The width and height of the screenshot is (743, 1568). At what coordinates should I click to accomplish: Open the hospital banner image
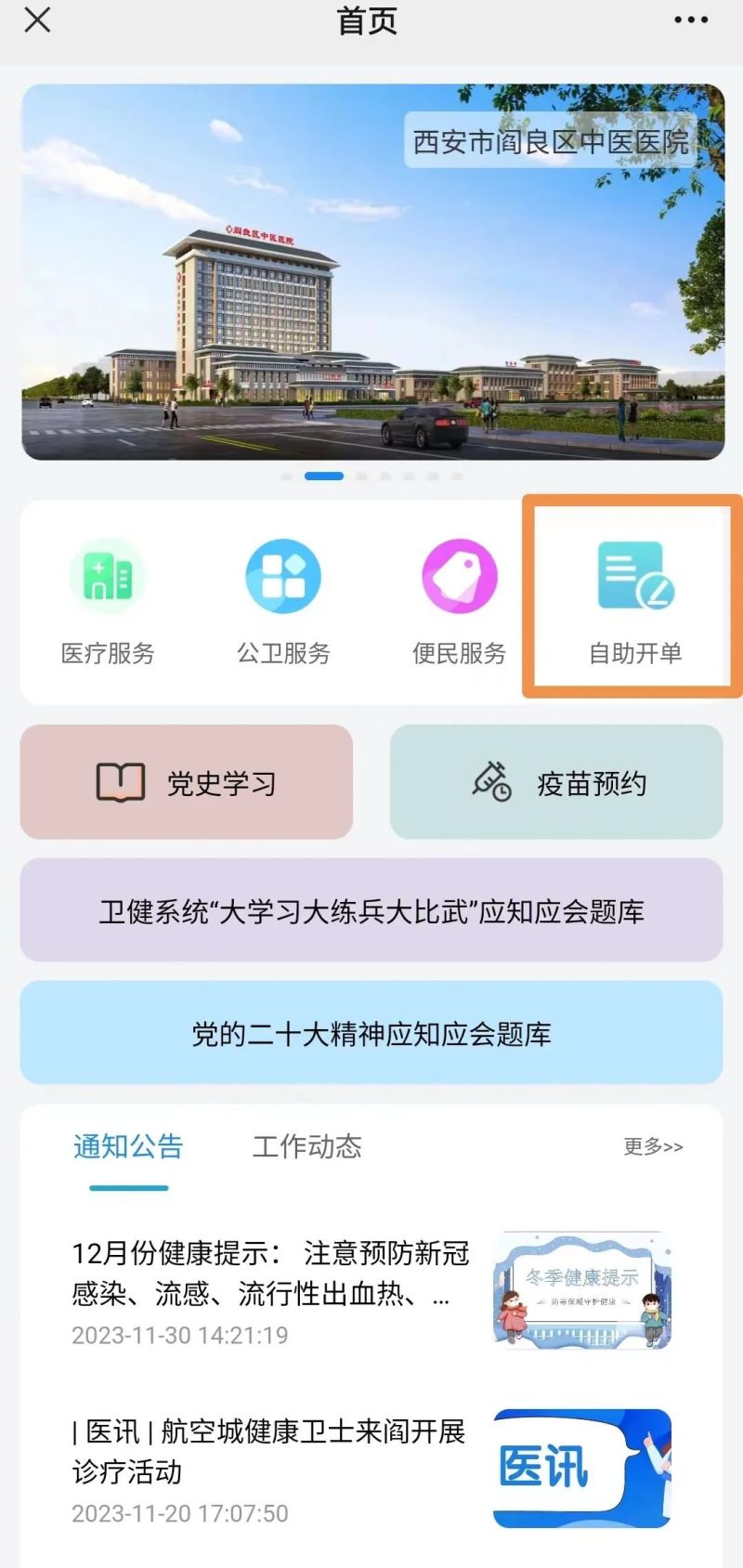click(372, 272)
